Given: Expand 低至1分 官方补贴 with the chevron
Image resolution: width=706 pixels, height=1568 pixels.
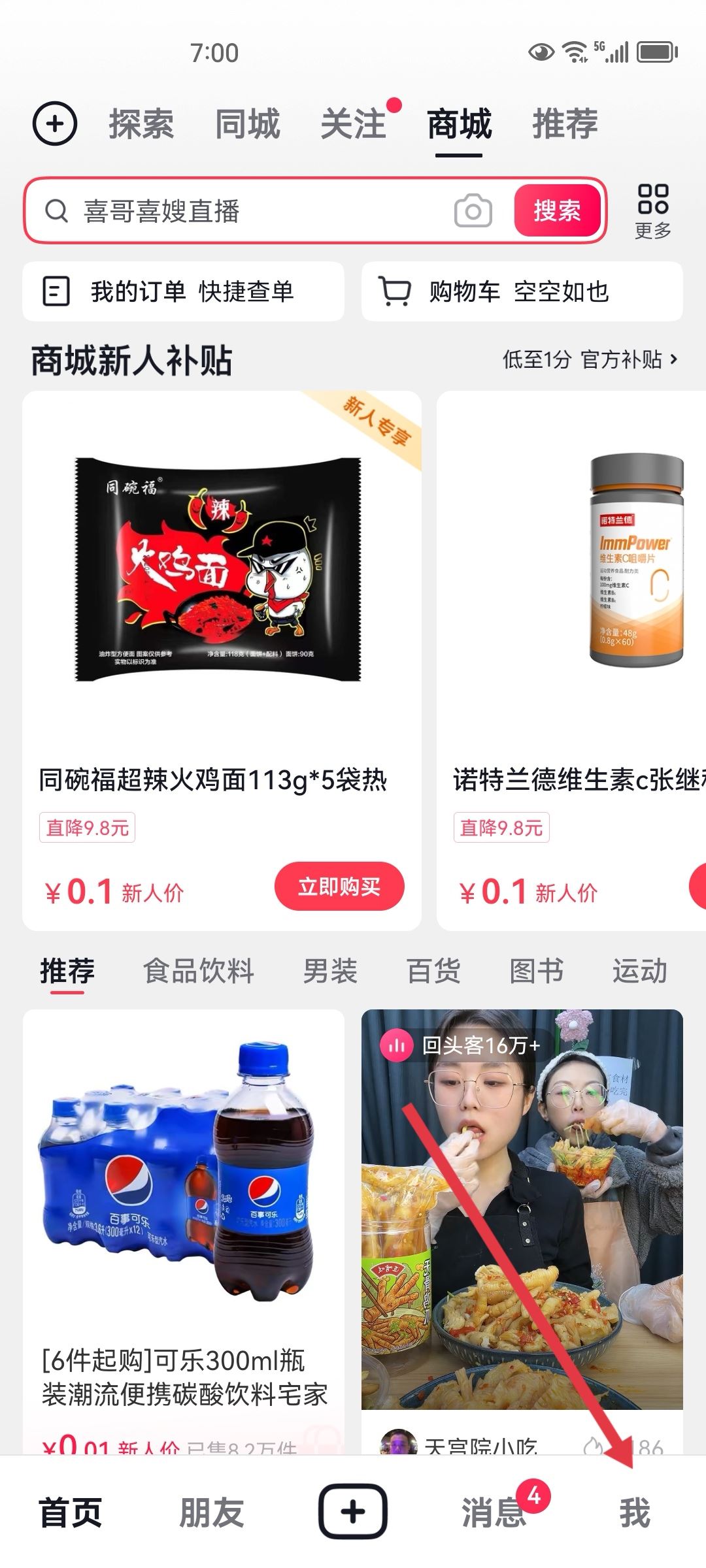Looking at the screenshot, I should click(x=587, y=359).
